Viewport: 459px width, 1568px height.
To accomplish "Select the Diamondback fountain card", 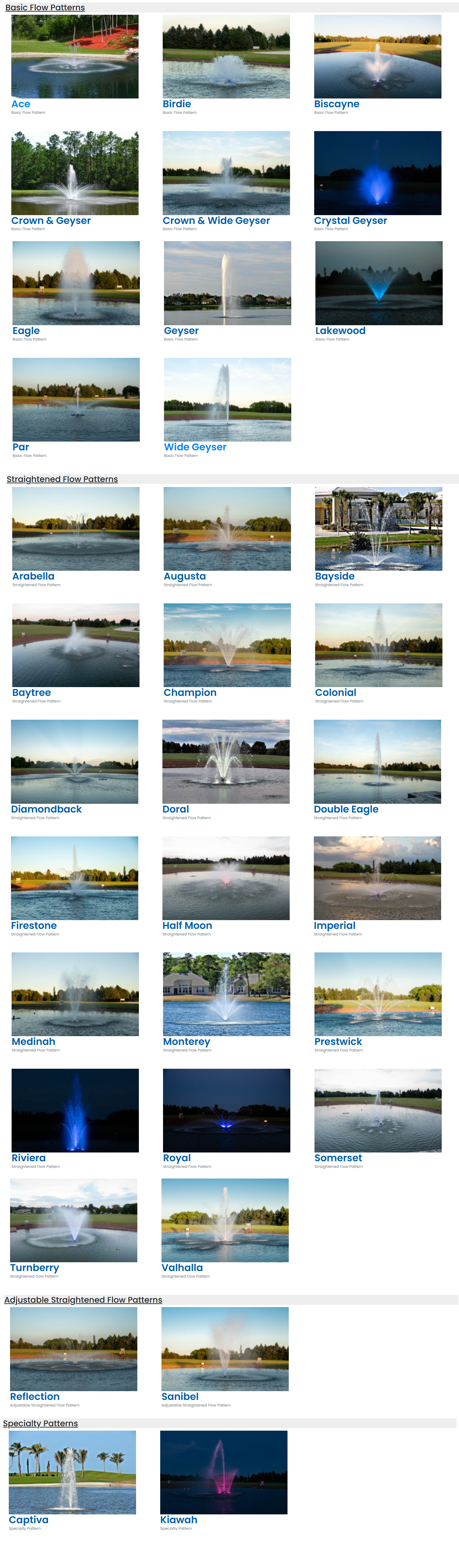I will (x=46, y=809).
